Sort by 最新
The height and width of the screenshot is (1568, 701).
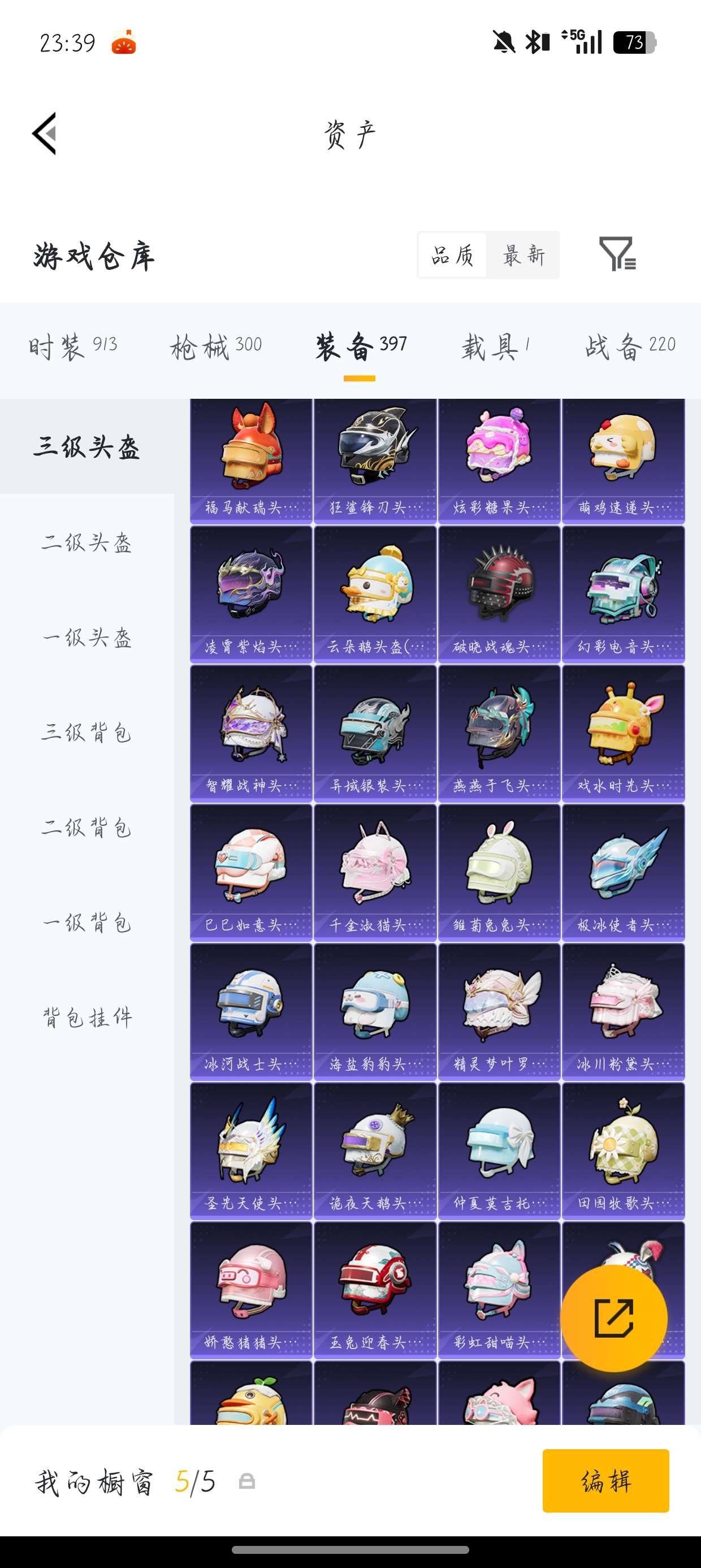(523, 255)
